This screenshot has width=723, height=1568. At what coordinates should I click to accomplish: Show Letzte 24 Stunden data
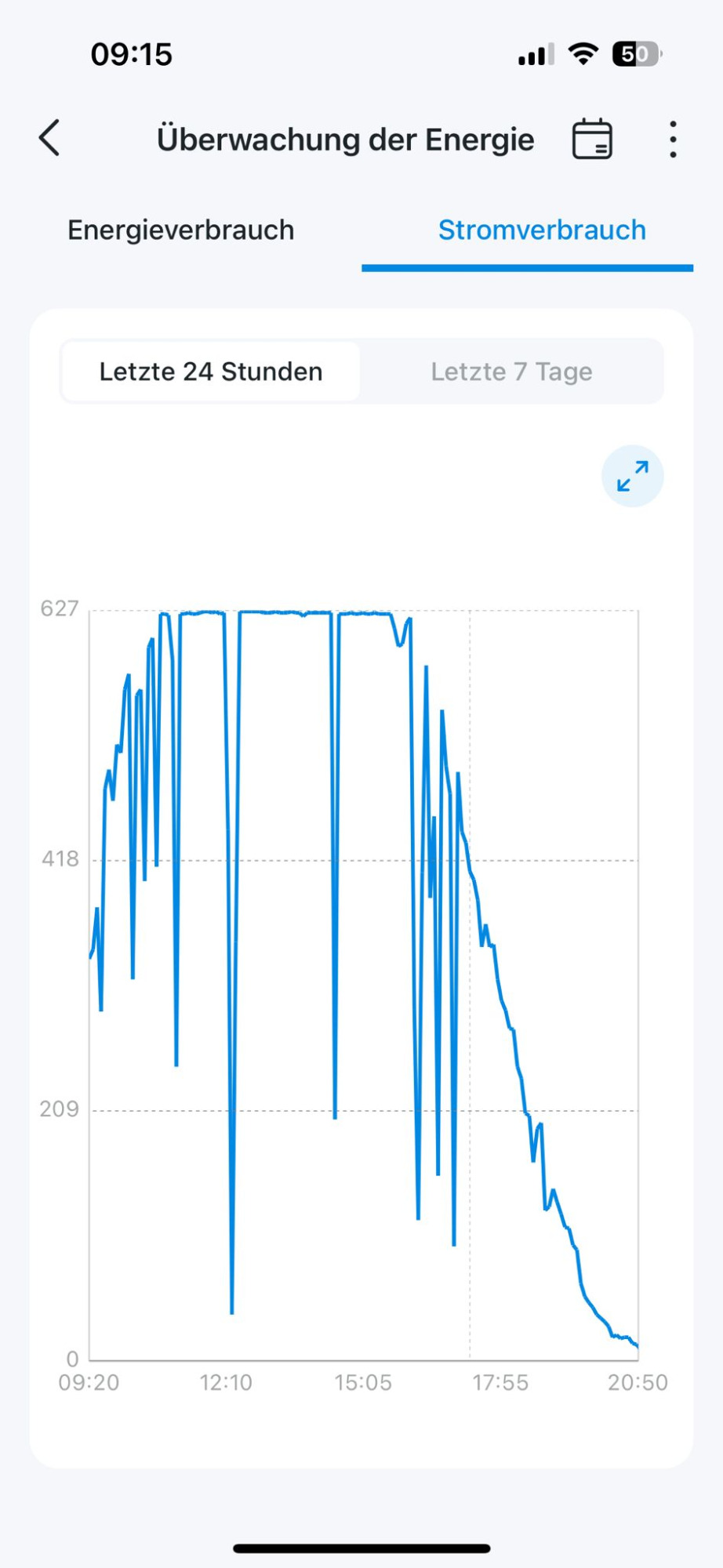(211, 371)
